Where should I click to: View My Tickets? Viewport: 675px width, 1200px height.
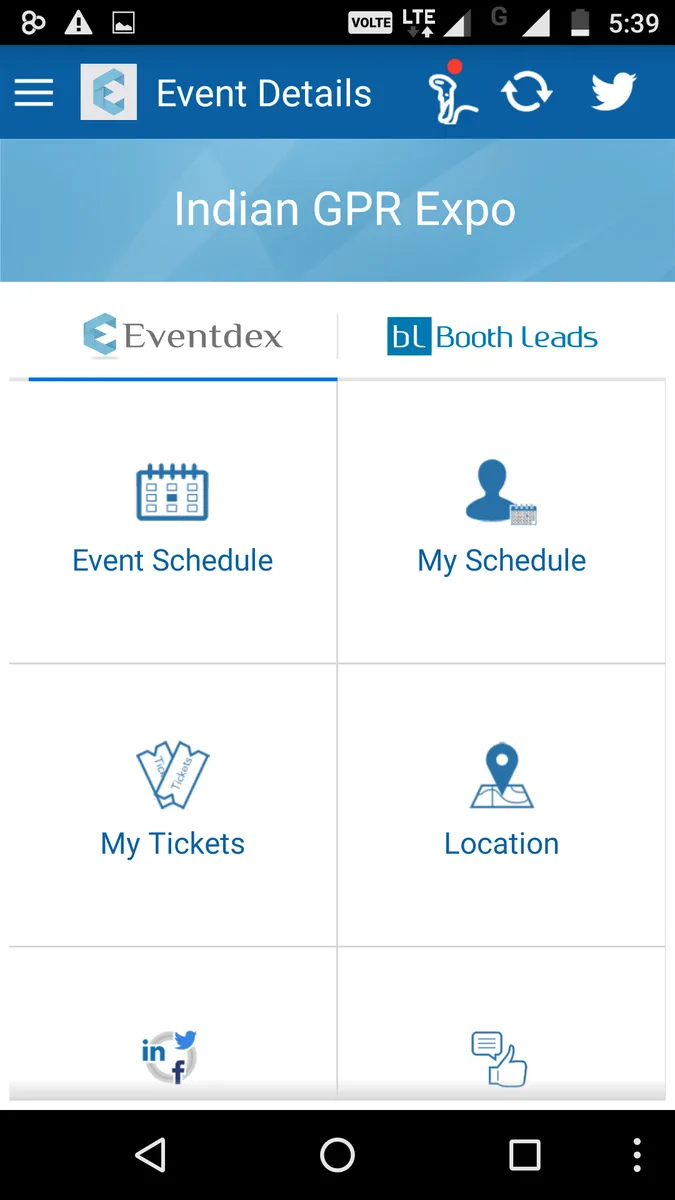tap(173, 804)
